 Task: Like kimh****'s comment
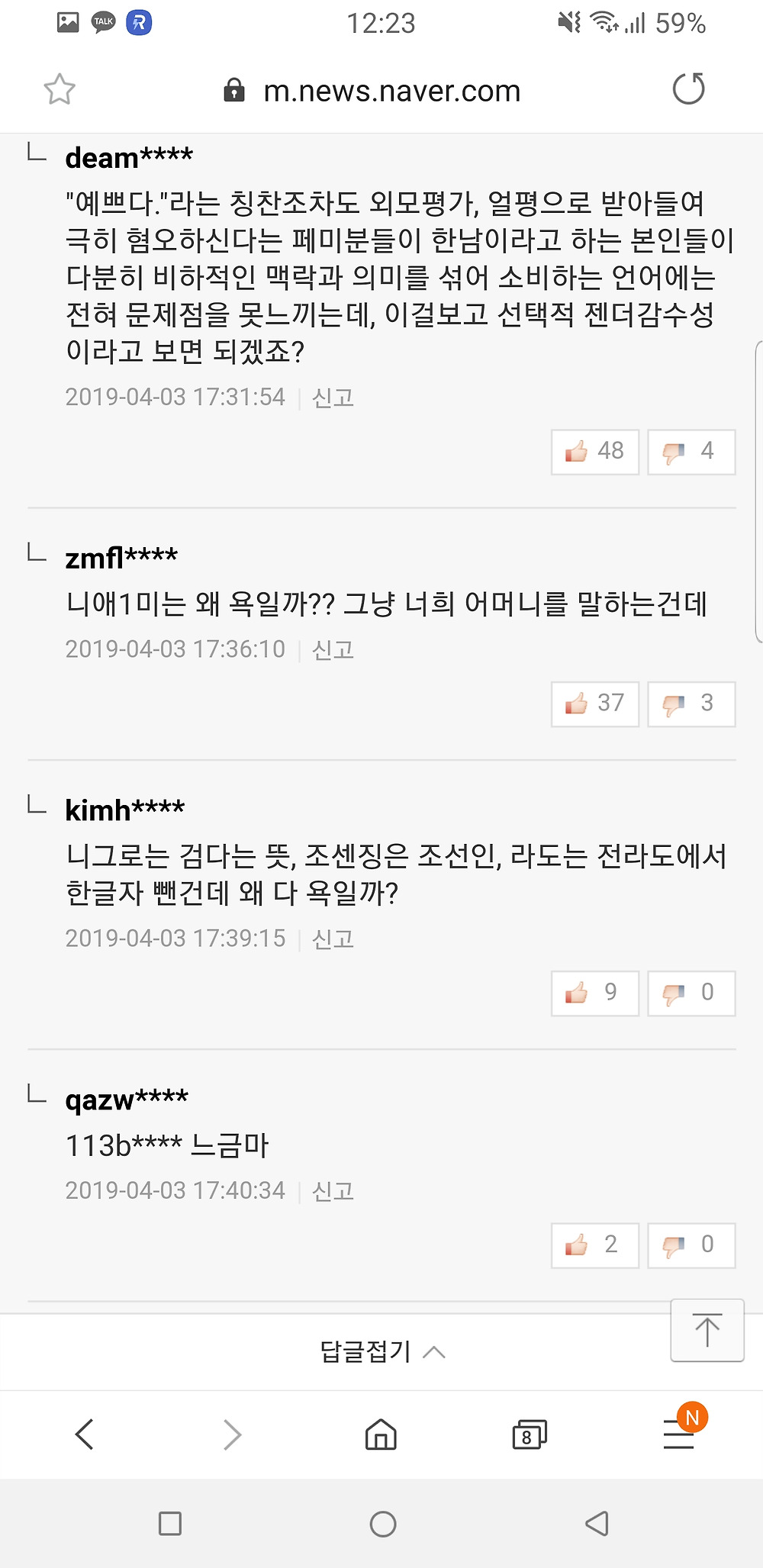click(x=595, y=993)
